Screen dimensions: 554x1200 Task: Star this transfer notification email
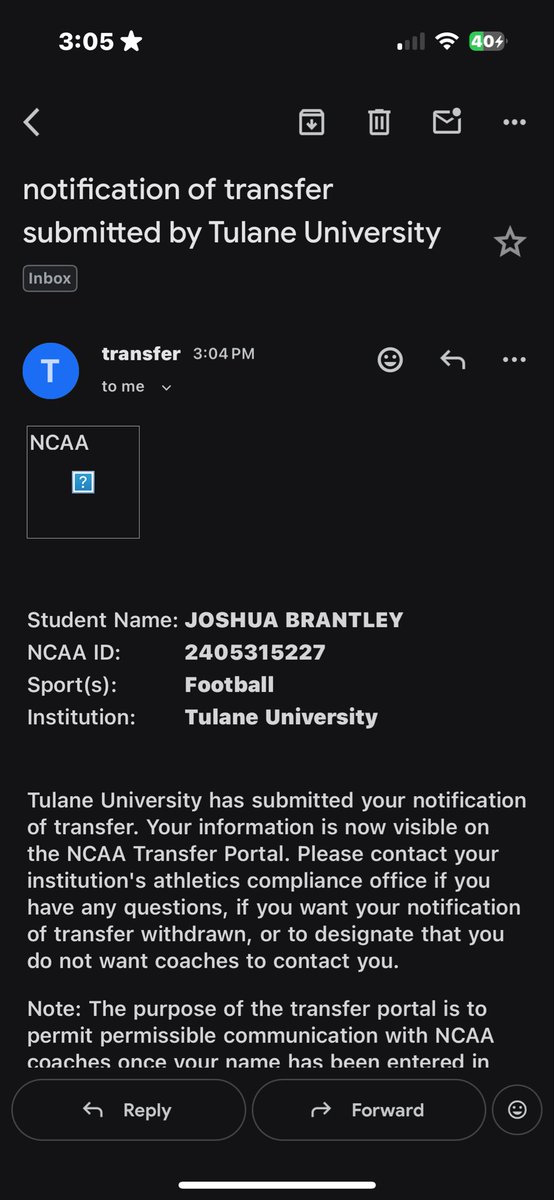(510, 242)
